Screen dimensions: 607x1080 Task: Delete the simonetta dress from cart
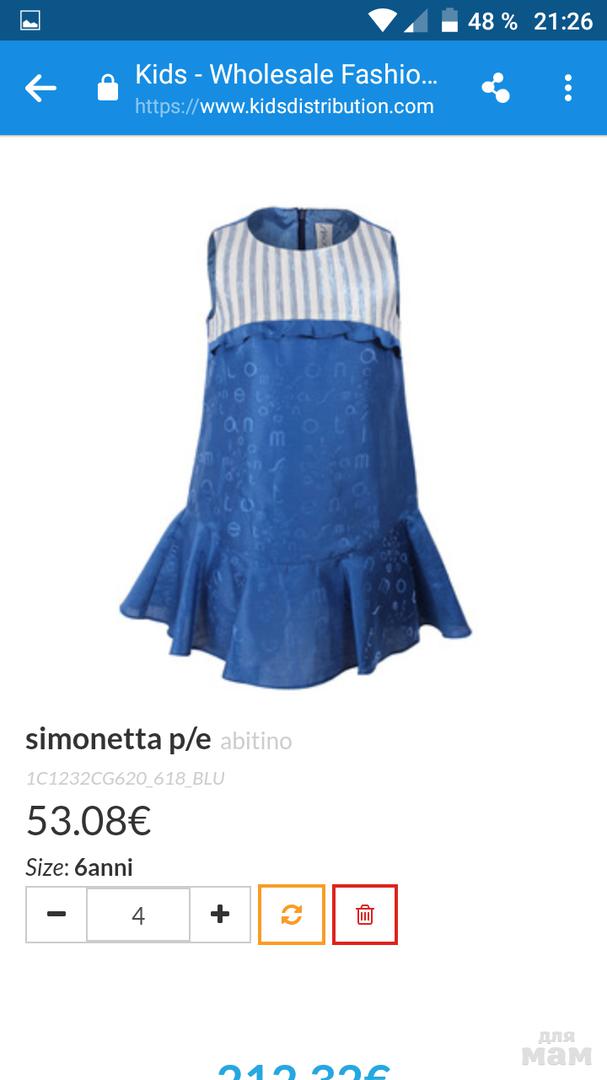[x=365, y=914]
